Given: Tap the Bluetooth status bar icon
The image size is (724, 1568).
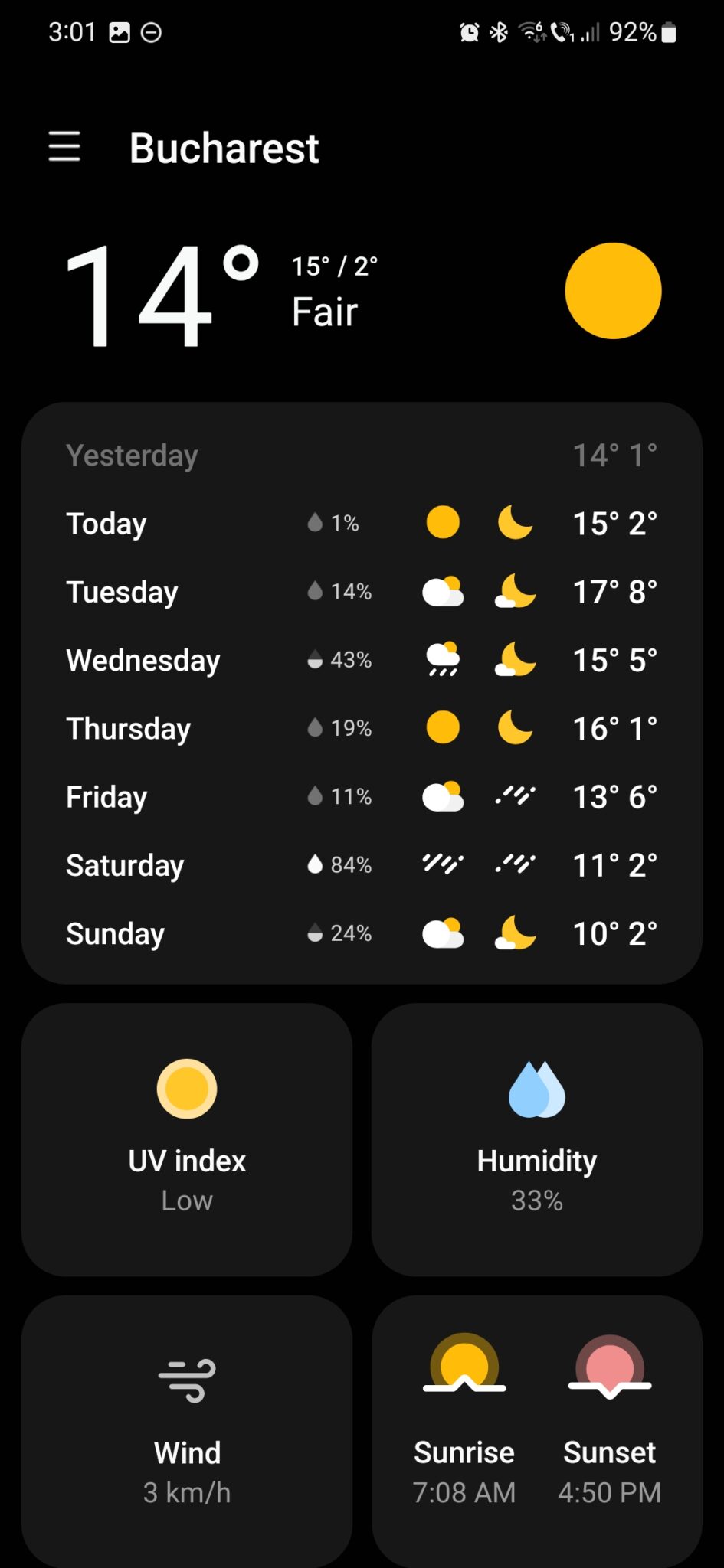Looking at the screenshot, I should 499,32.
